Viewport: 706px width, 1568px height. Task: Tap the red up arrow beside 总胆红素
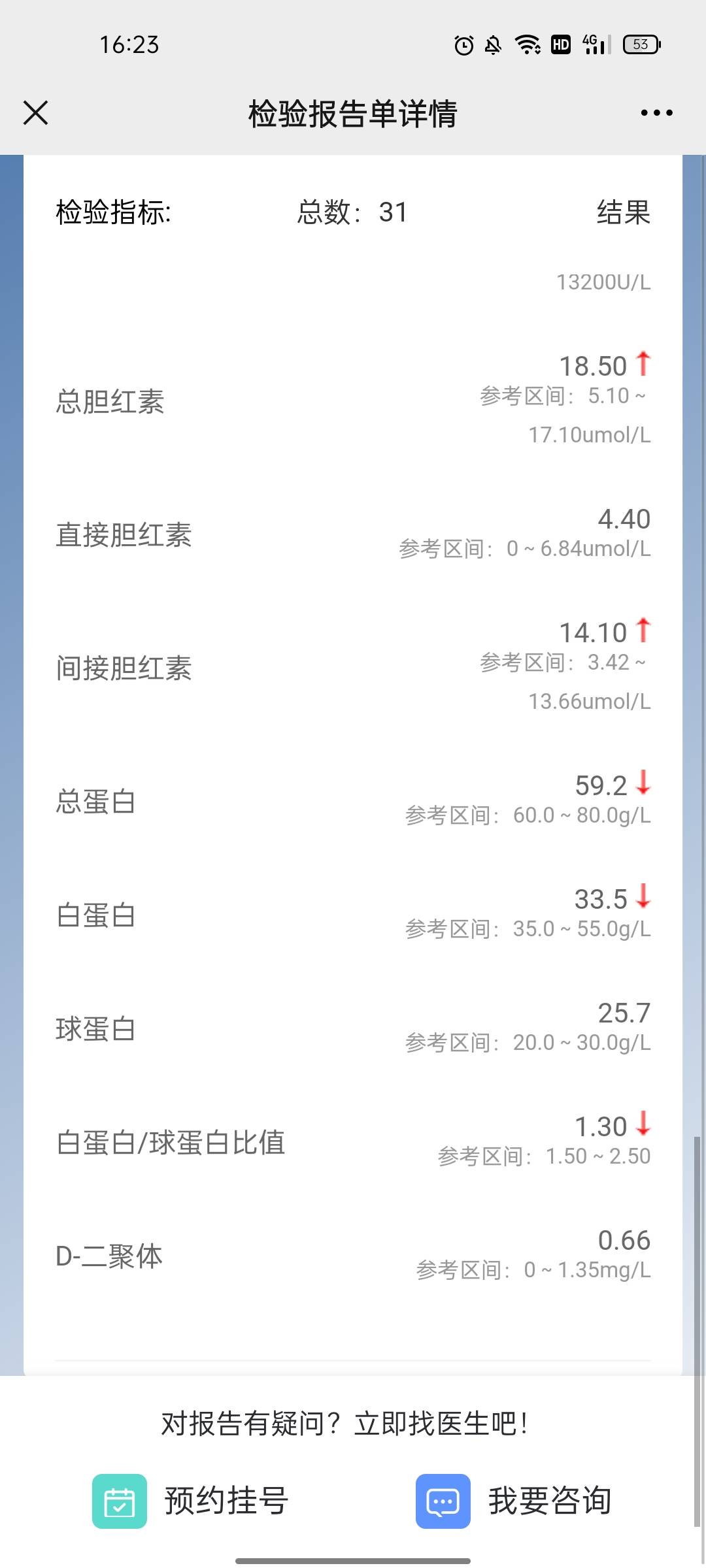[x=643, y=365]
